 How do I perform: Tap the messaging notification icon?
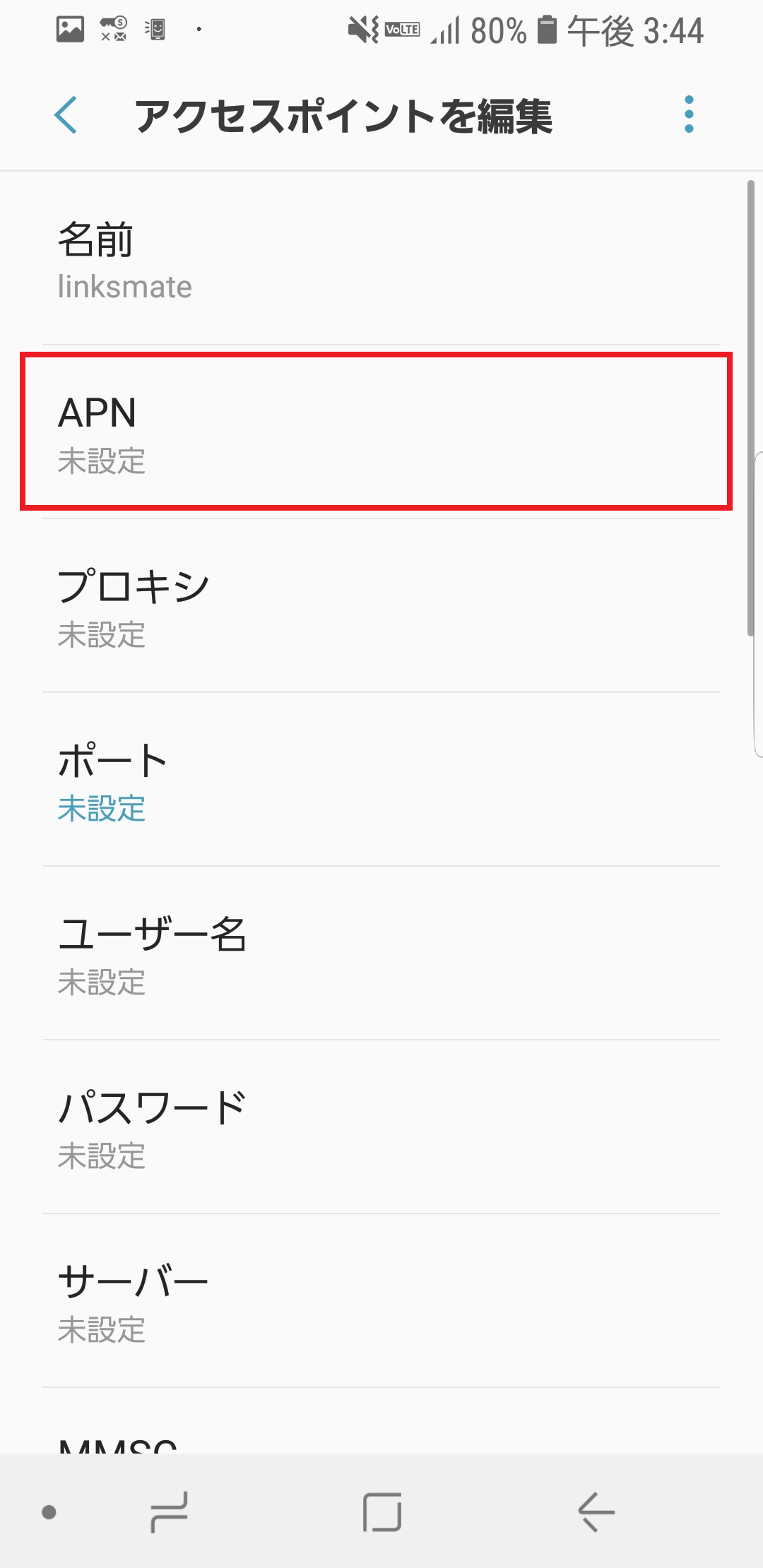112,28
